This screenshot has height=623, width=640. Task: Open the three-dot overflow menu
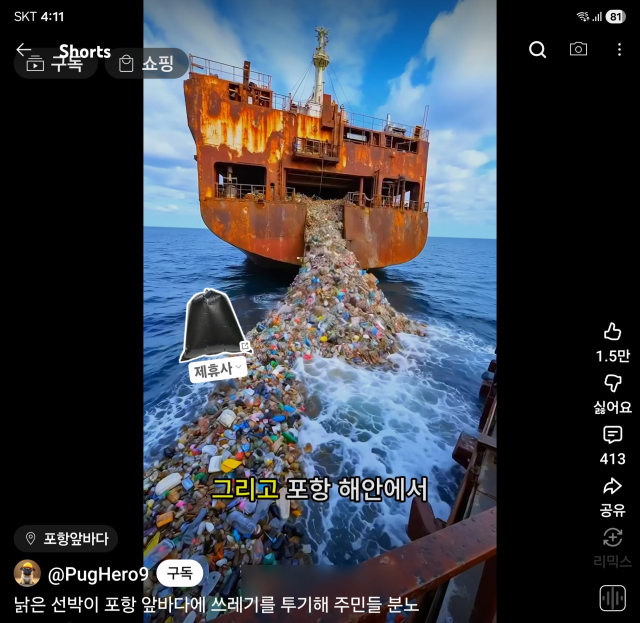[x=619, y=50]
